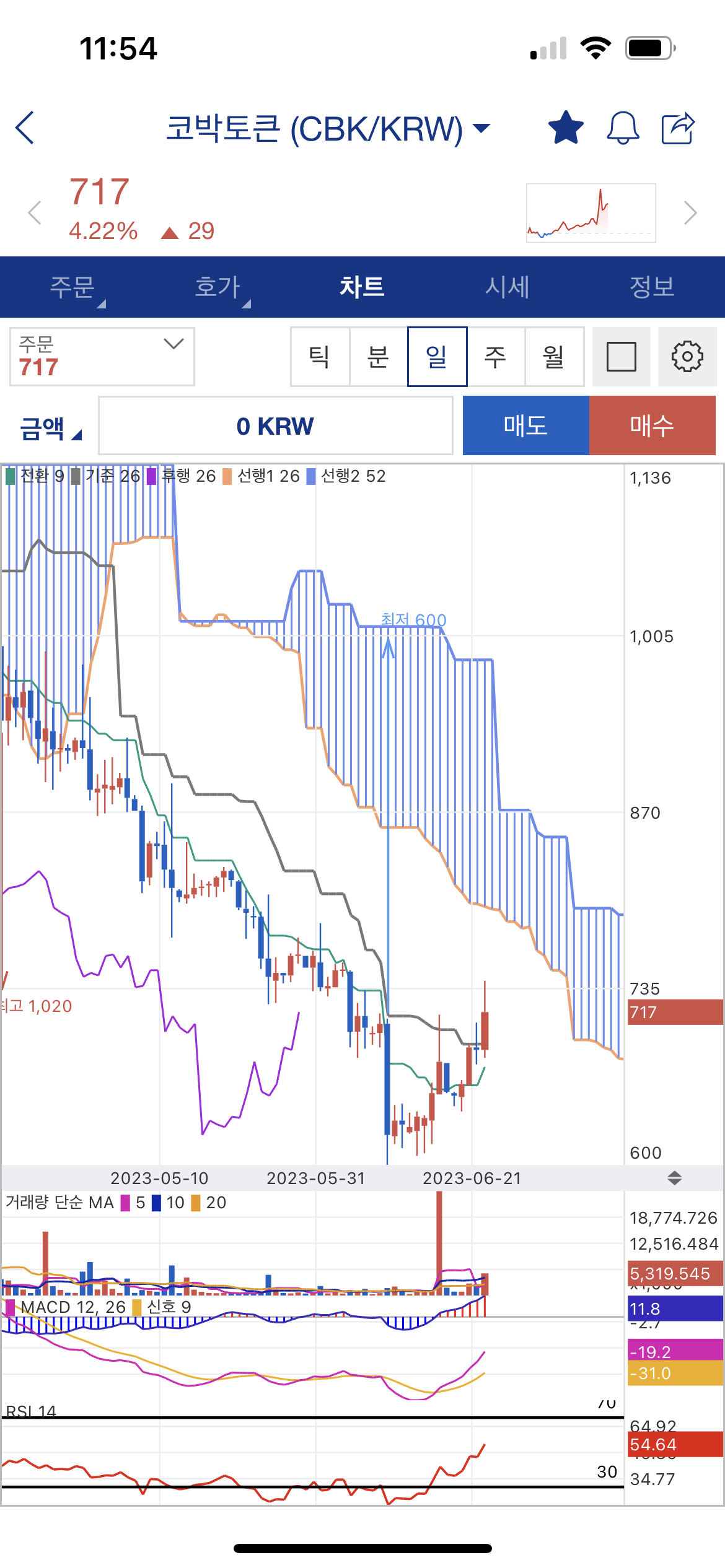Switch to the 정보 tab

pos(652,287)
